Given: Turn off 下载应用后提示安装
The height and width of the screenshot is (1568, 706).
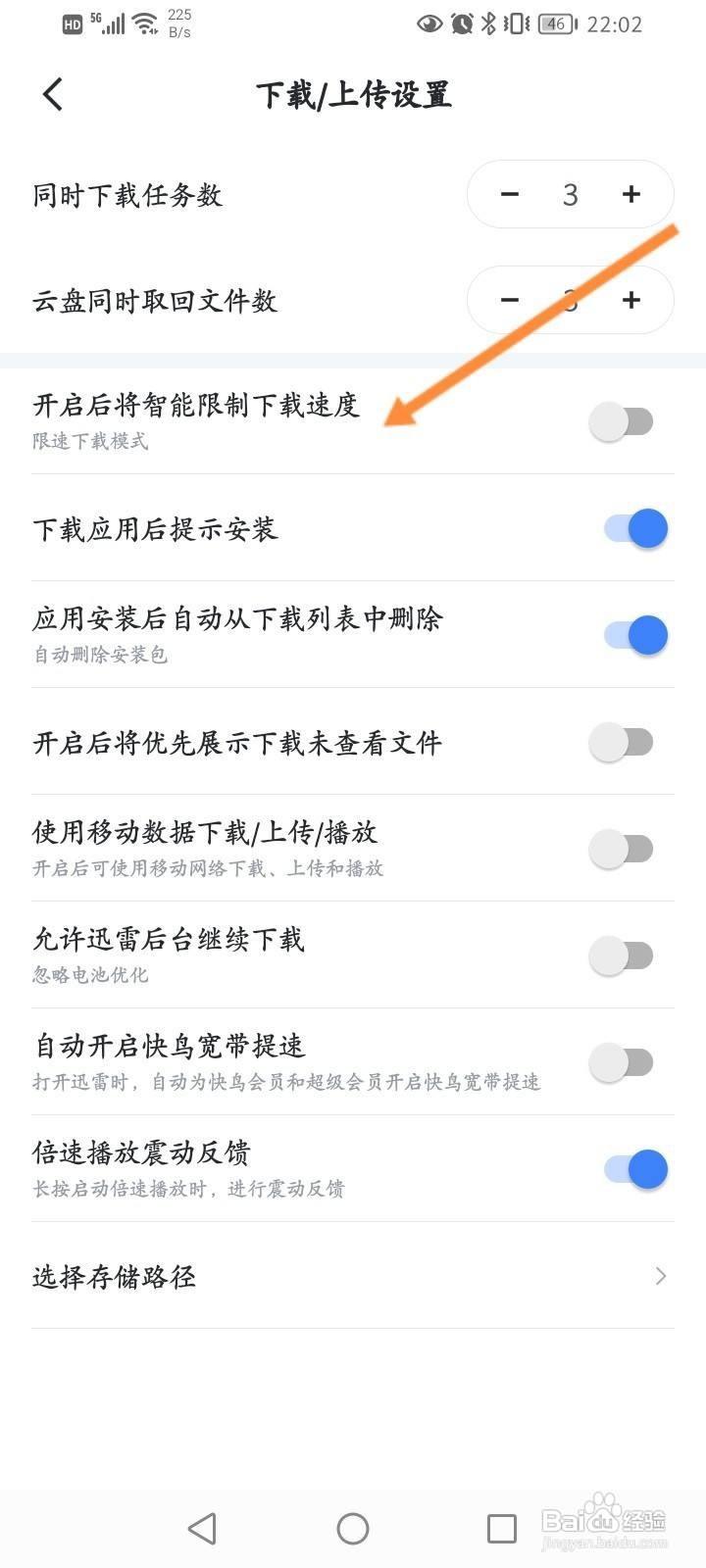Looking at the screenshot, I should pyautogui.click(x=635, y=529).
